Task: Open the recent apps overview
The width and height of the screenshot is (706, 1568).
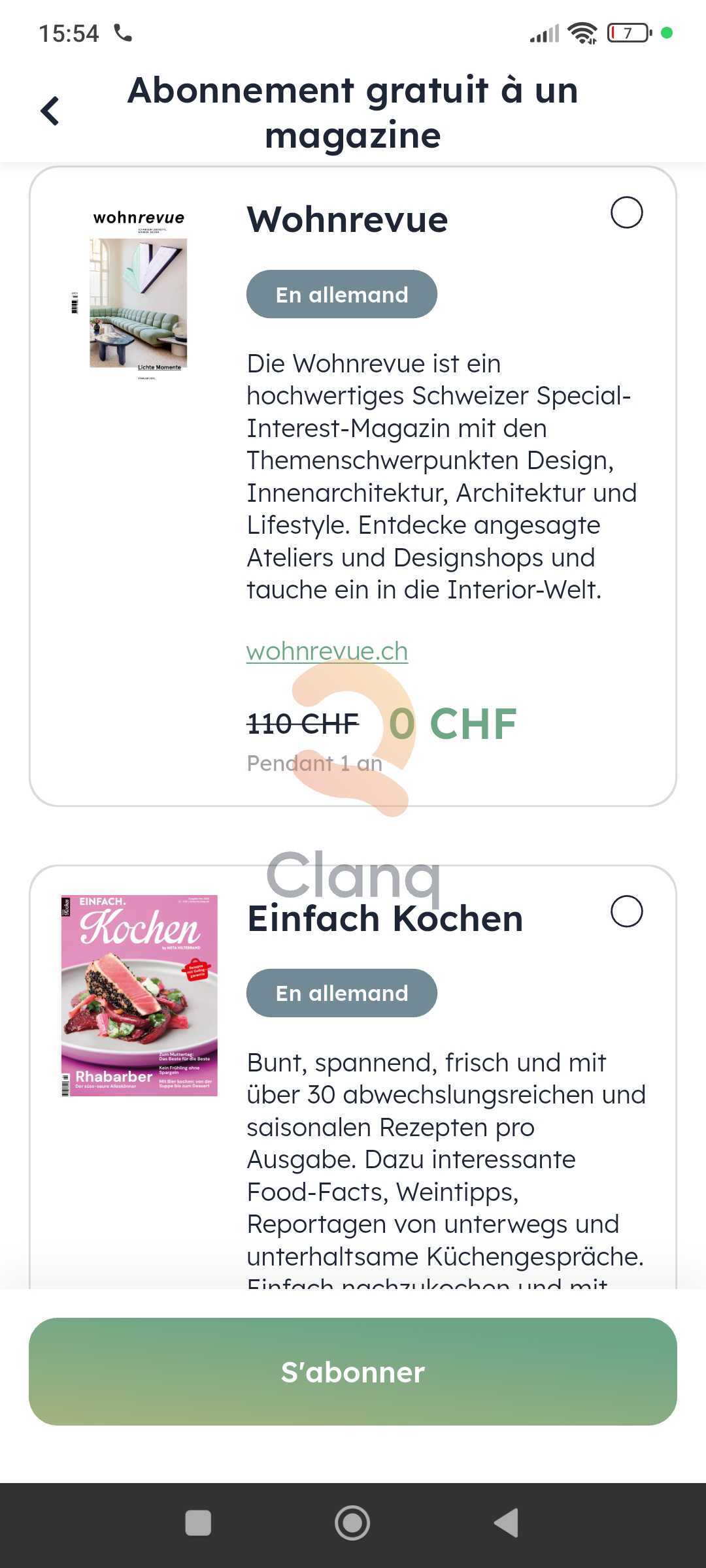Action: (198, 1523)
